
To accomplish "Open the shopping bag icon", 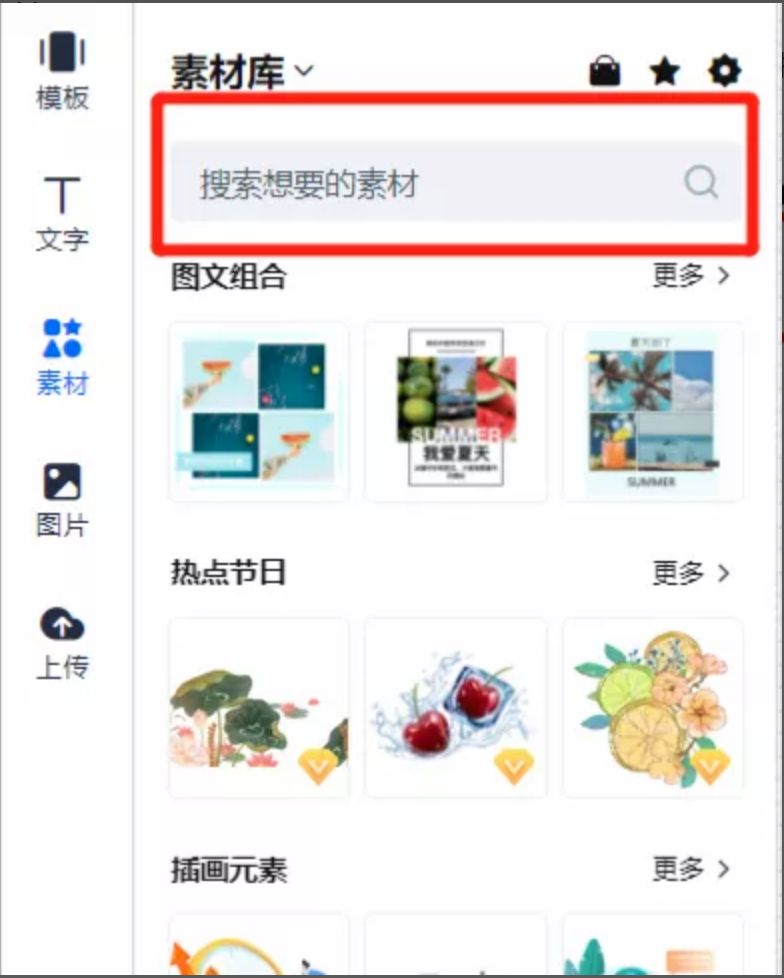I will (x=605, y=71).
